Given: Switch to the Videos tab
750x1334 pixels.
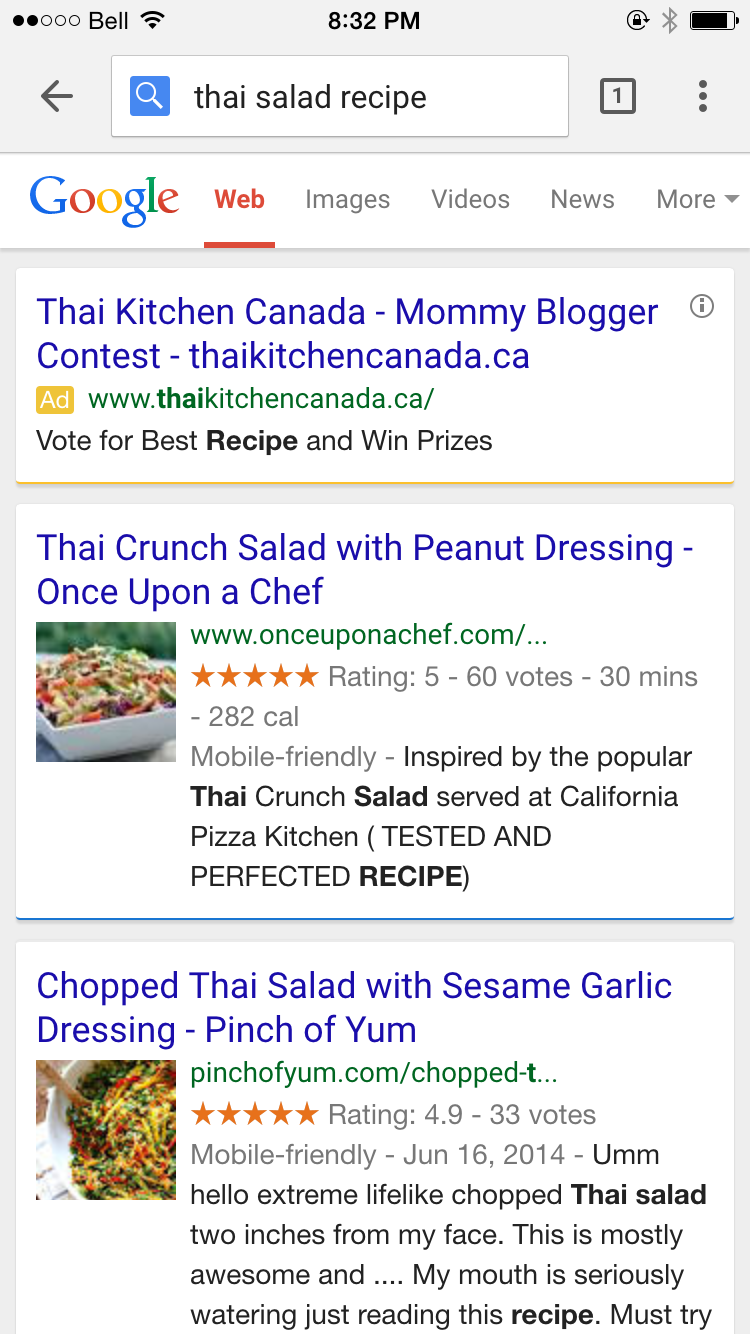Looking at the screenshot, I should coord(470,199).
